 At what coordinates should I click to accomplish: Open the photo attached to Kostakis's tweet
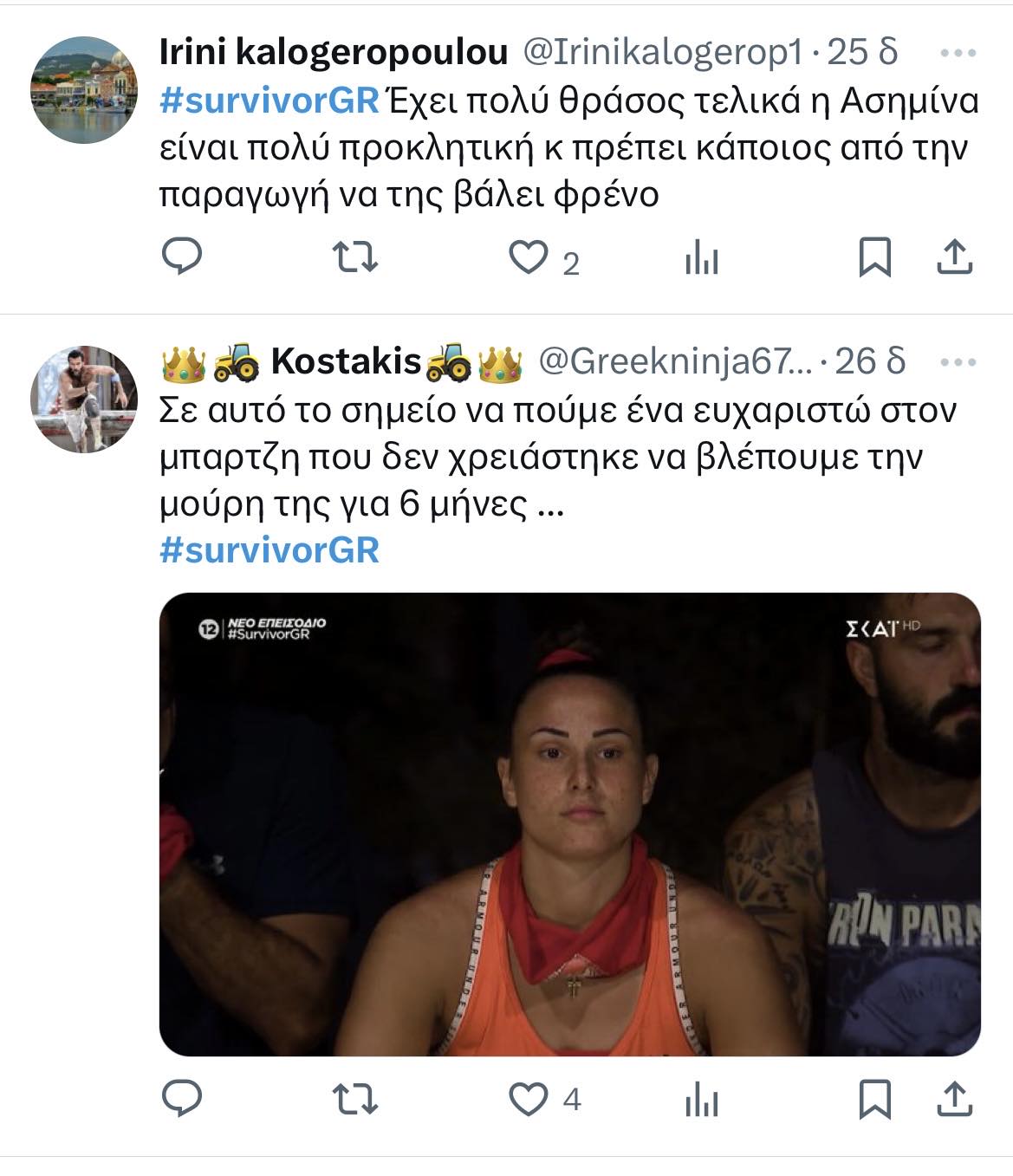coord(569,823)
